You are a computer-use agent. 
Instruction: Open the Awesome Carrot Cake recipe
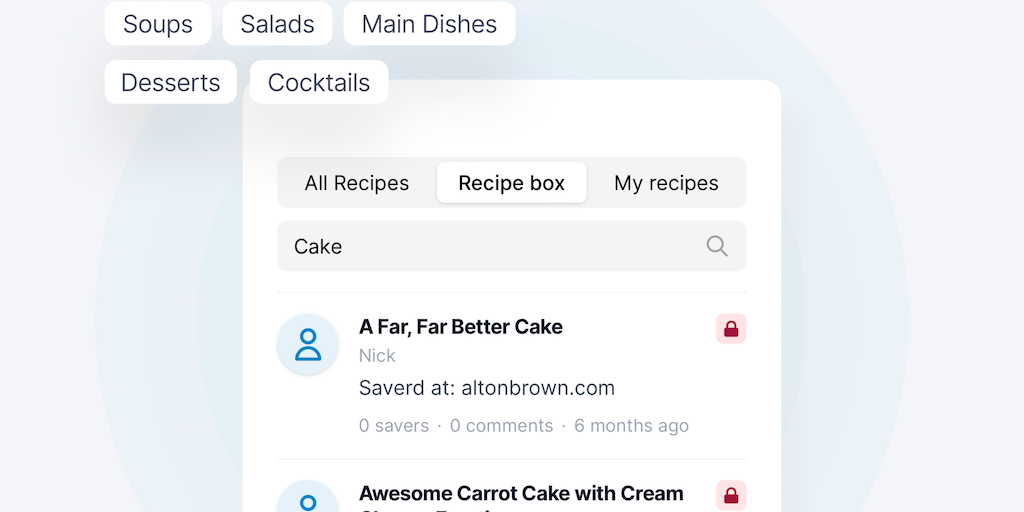click(x=521, y=494)
